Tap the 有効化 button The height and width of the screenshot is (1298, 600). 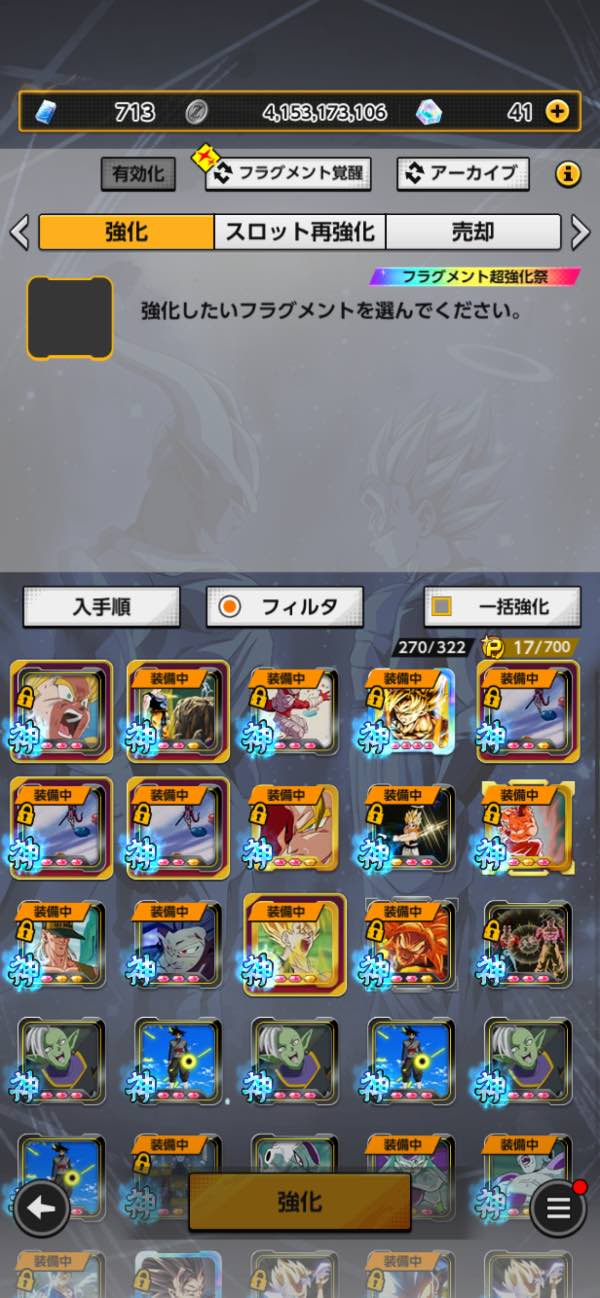[x=138, y=174]
